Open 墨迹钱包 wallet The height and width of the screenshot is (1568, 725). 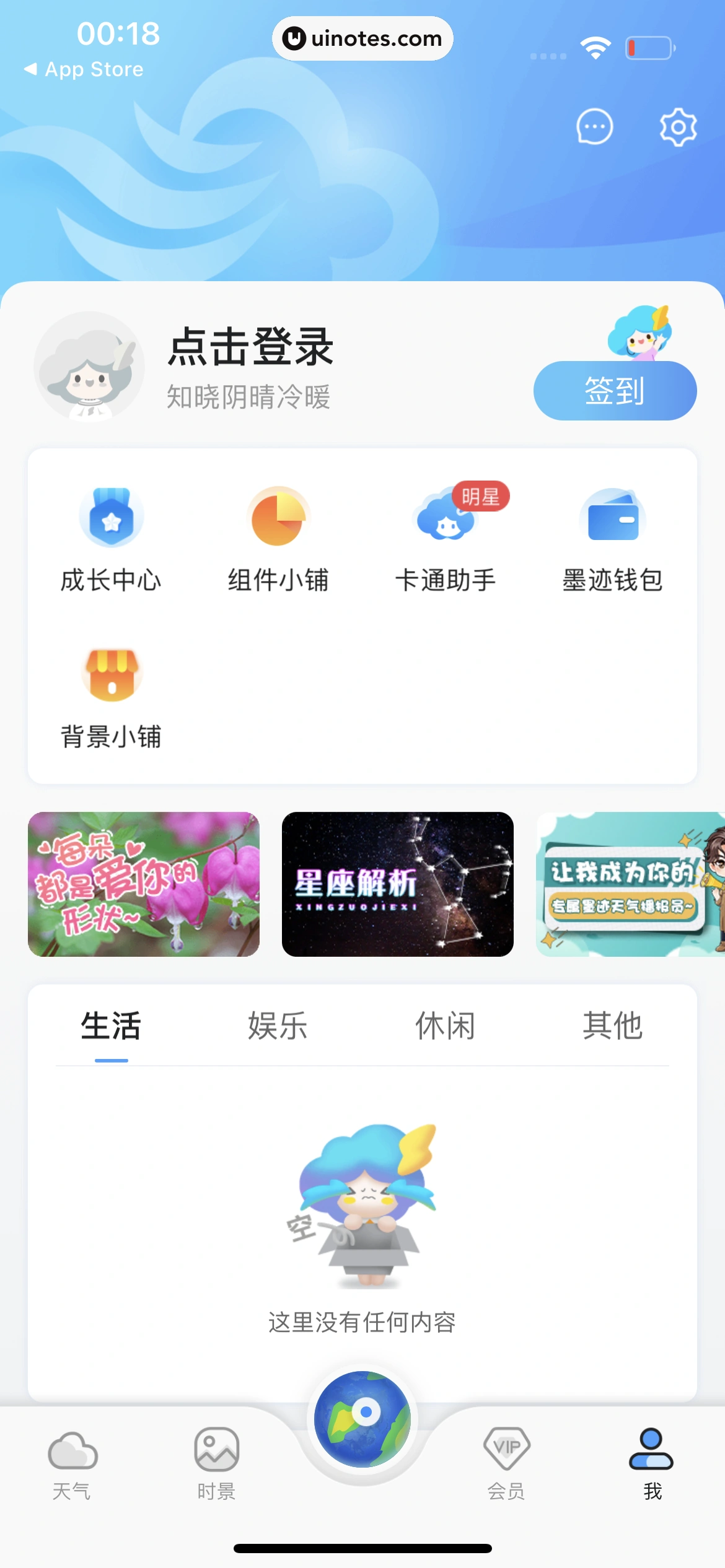tap(612, 540)
